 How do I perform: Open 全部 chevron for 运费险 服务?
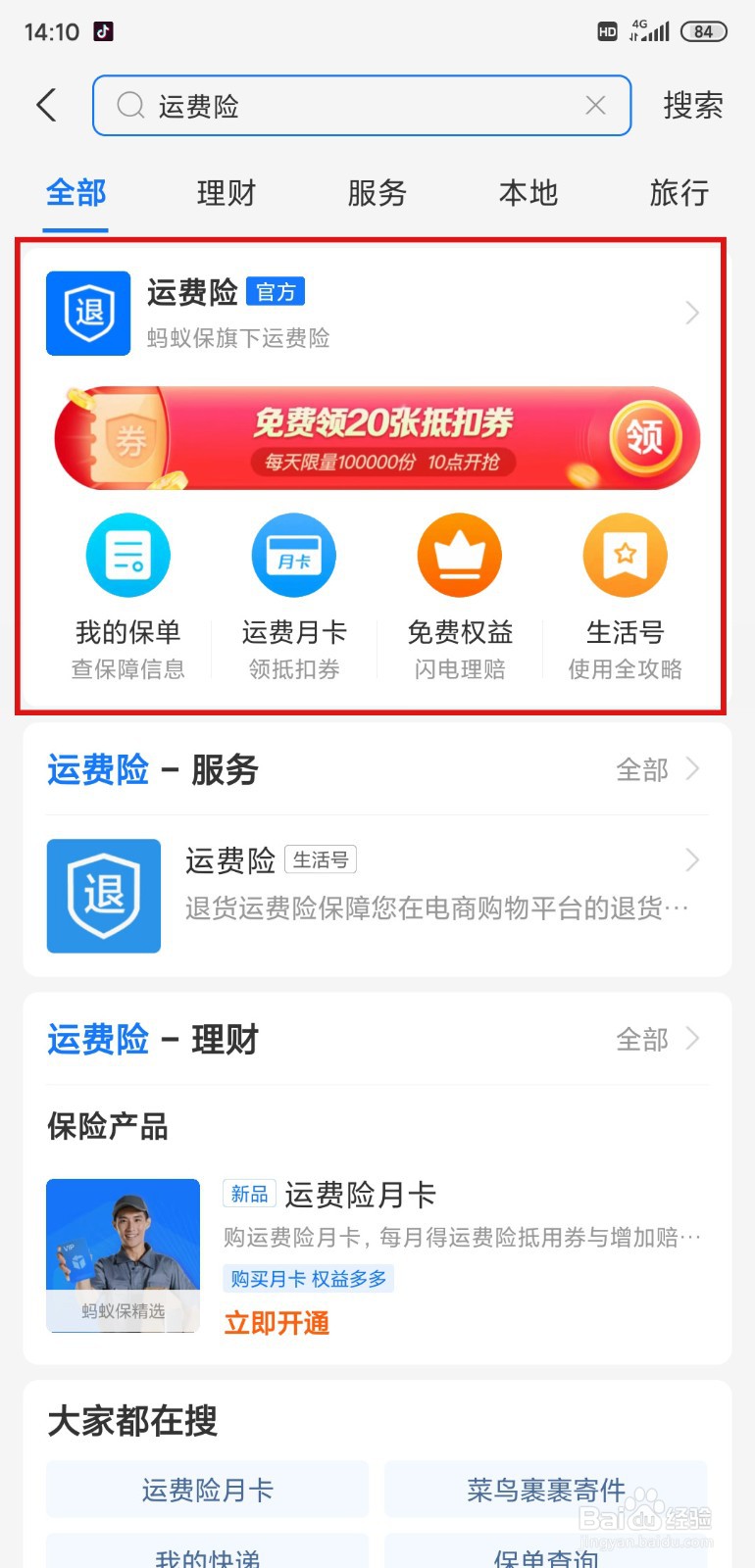pyautogui.click(x=693, y=770)
